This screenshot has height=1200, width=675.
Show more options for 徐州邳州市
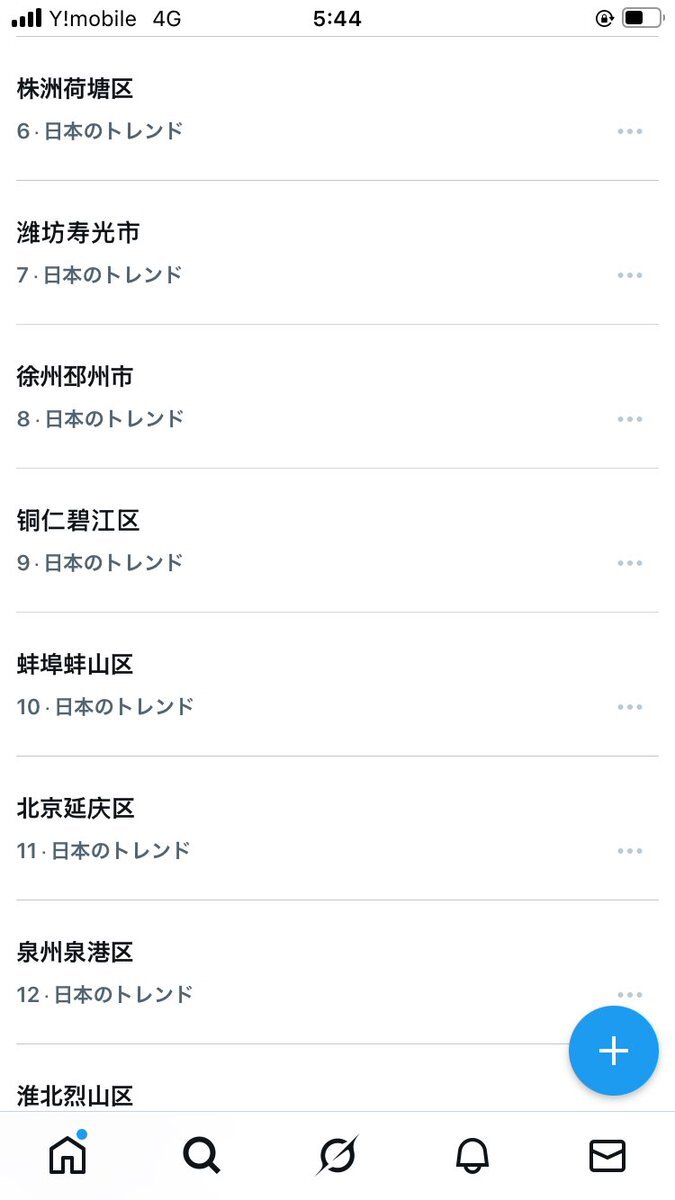click(629, 419)
